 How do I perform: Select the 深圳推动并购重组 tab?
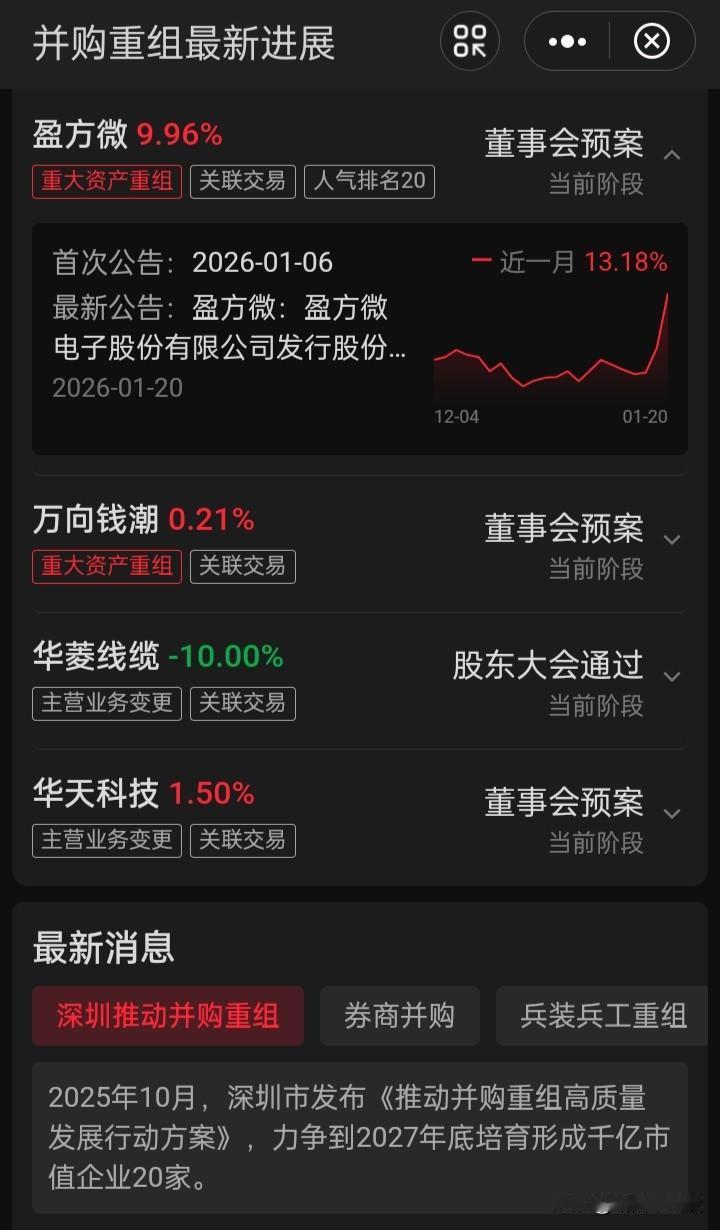[167, 1016]
